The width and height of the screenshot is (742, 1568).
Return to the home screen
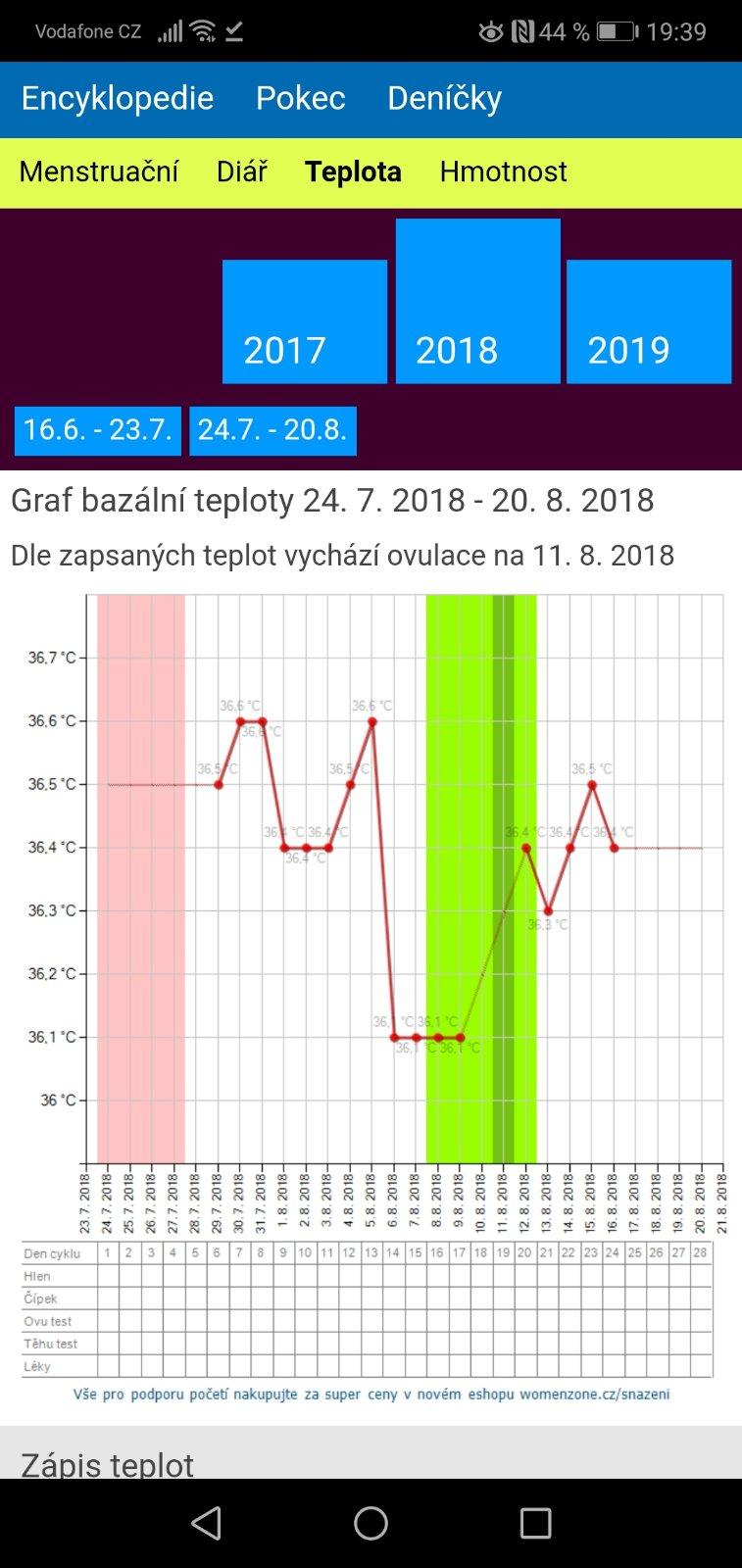point(371,1523)
